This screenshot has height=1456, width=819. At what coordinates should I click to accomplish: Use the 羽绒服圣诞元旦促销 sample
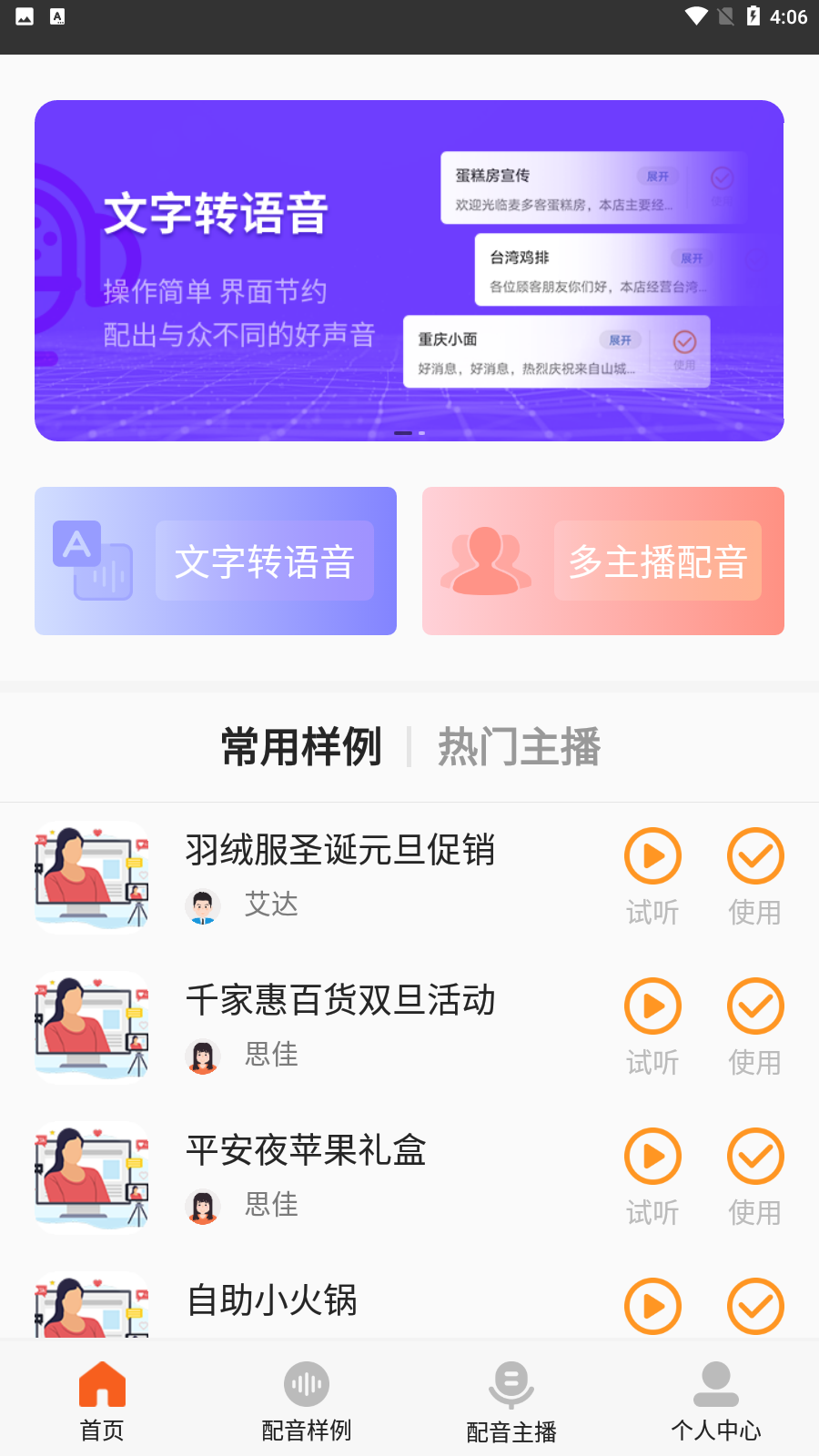pyautogui.click(x=755, y=856)
